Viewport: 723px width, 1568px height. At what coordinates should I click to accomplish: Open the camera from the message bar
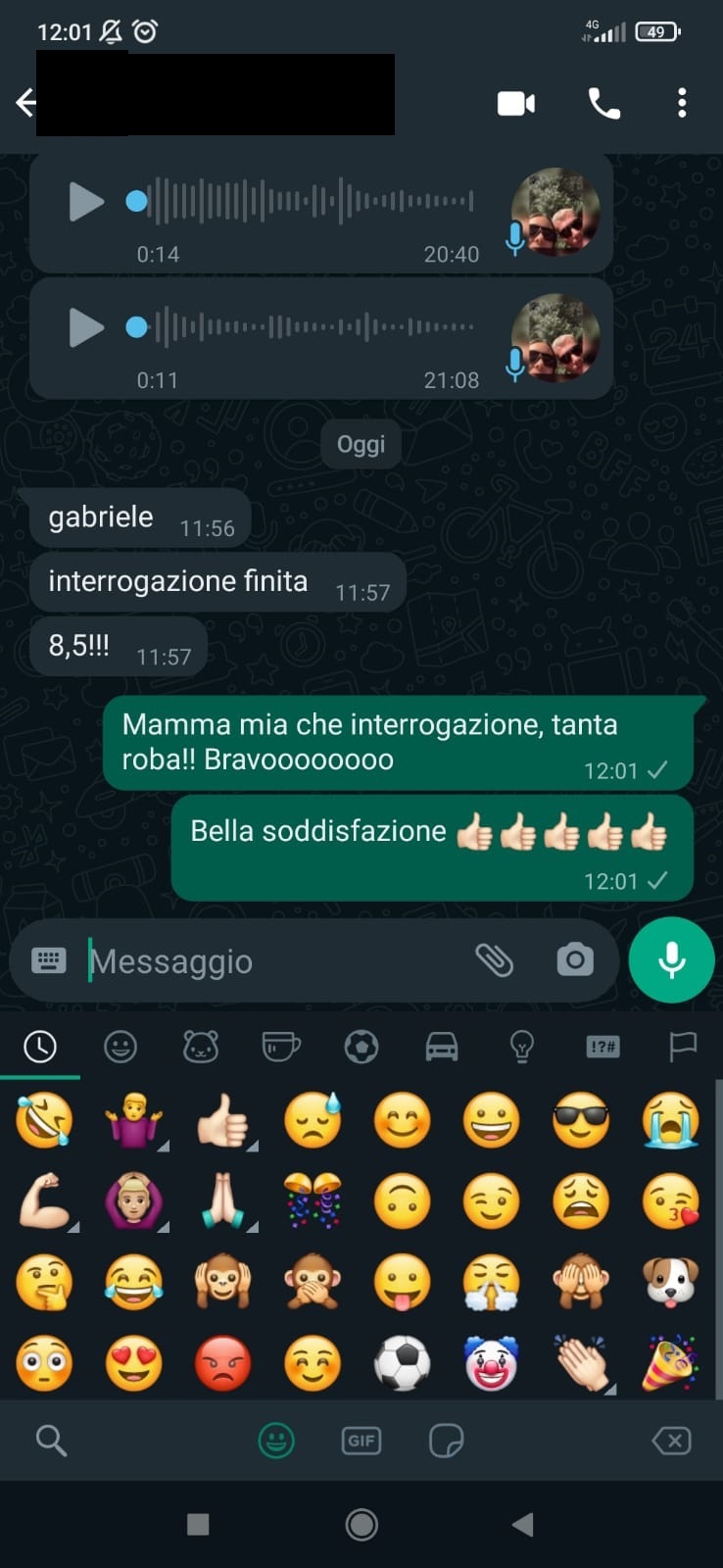coord(575,960)
